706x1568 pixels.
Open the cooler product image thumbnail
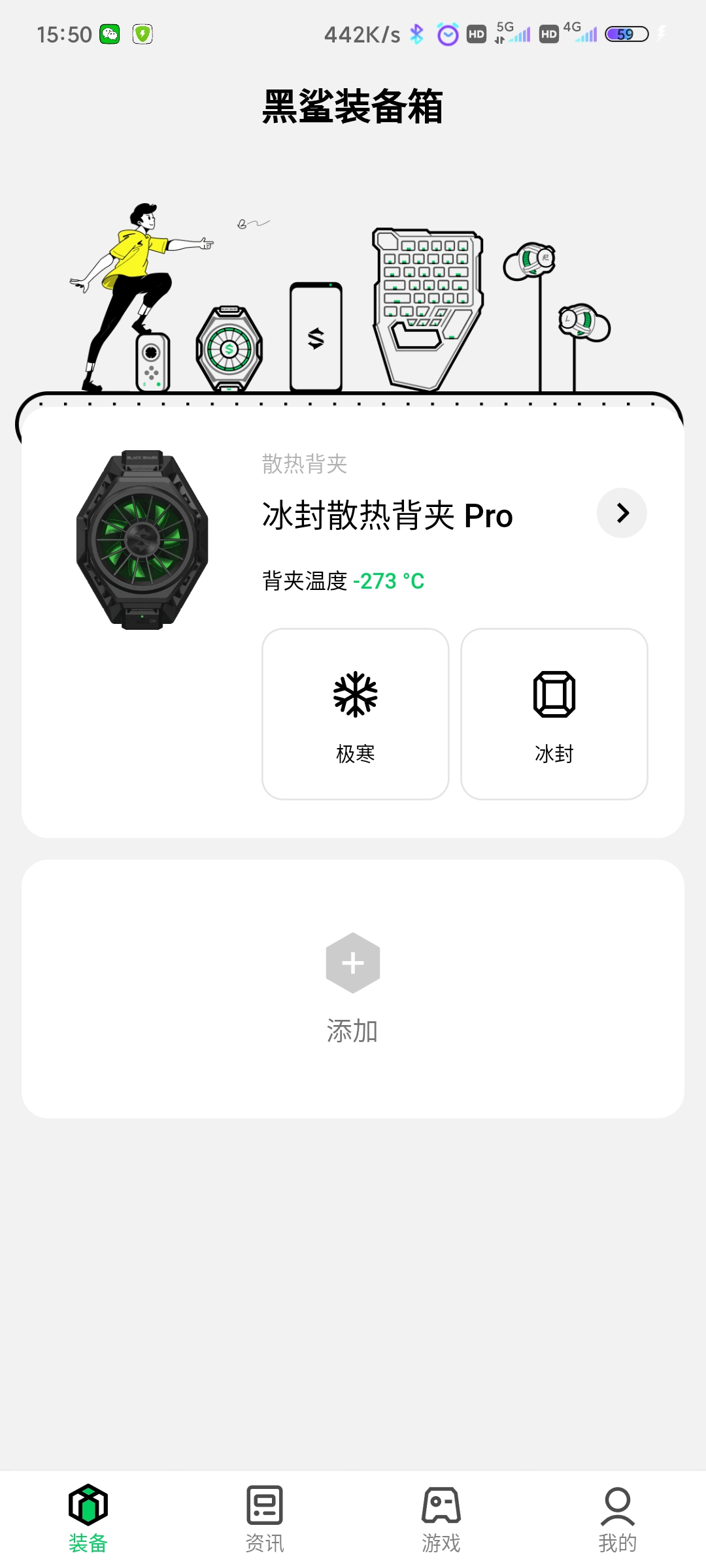click(x=143, y=540)
